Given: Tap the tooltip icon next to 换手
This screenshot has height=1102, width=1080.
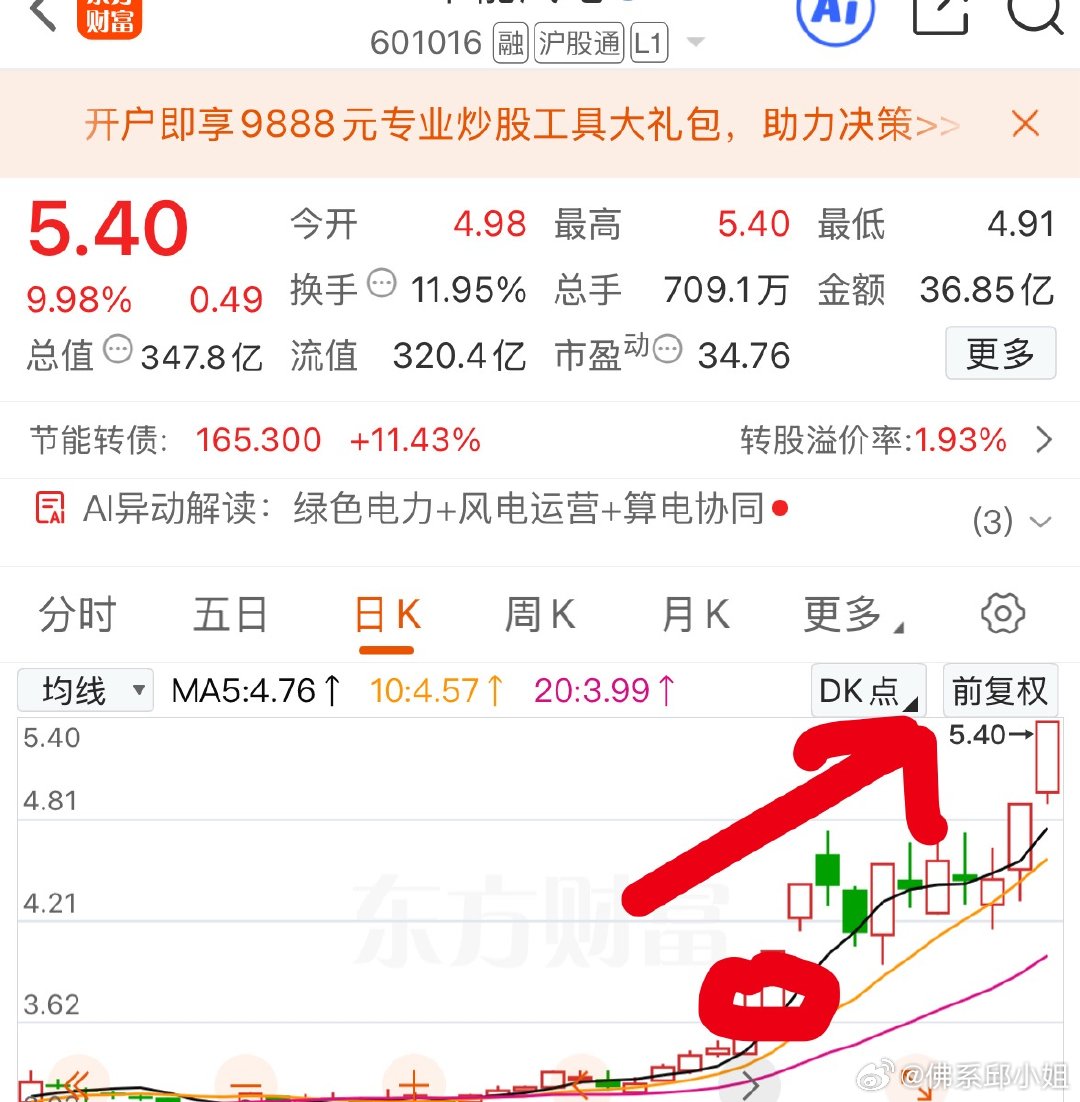Looking at the screenshot, I should 382,284.
